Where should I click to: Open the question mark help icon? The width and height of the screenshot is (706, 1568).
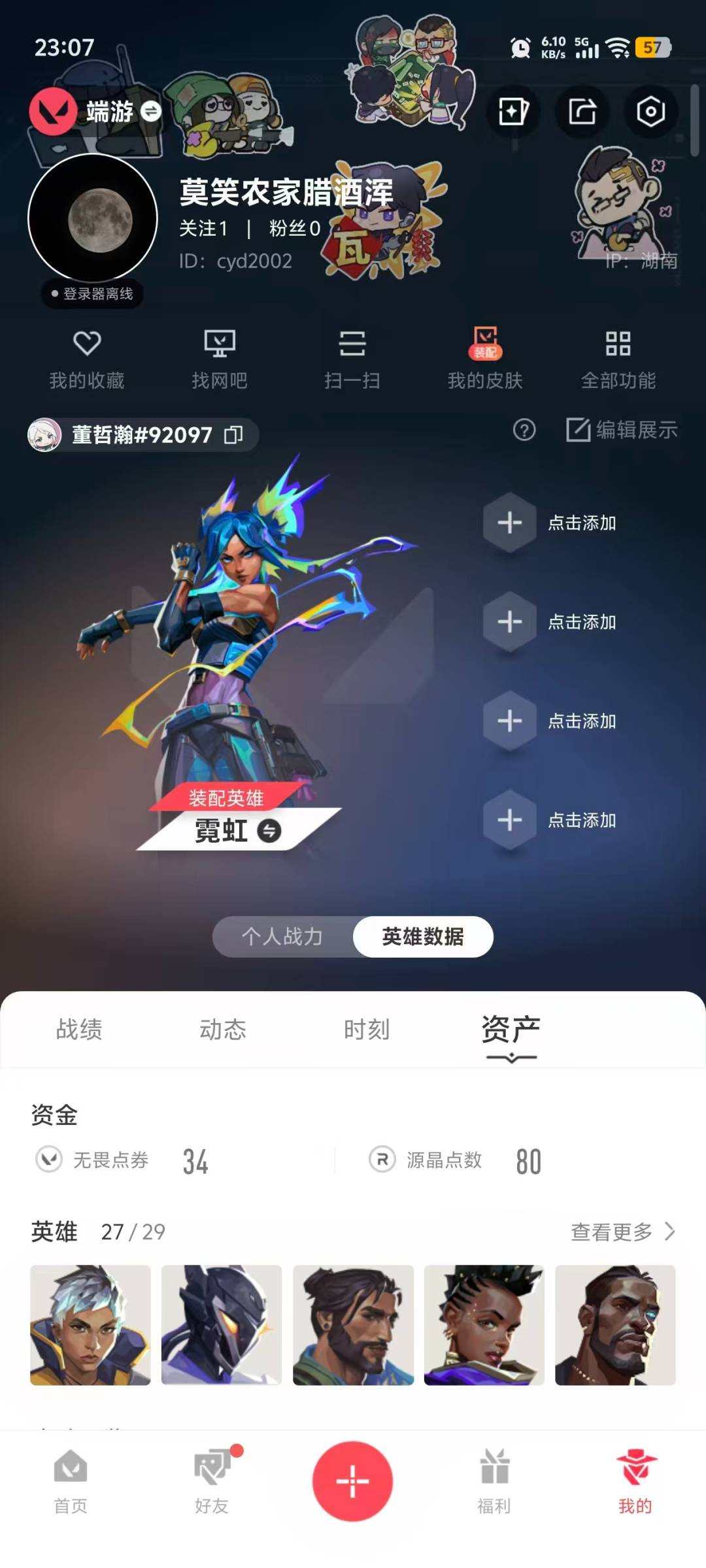point(522,431)
